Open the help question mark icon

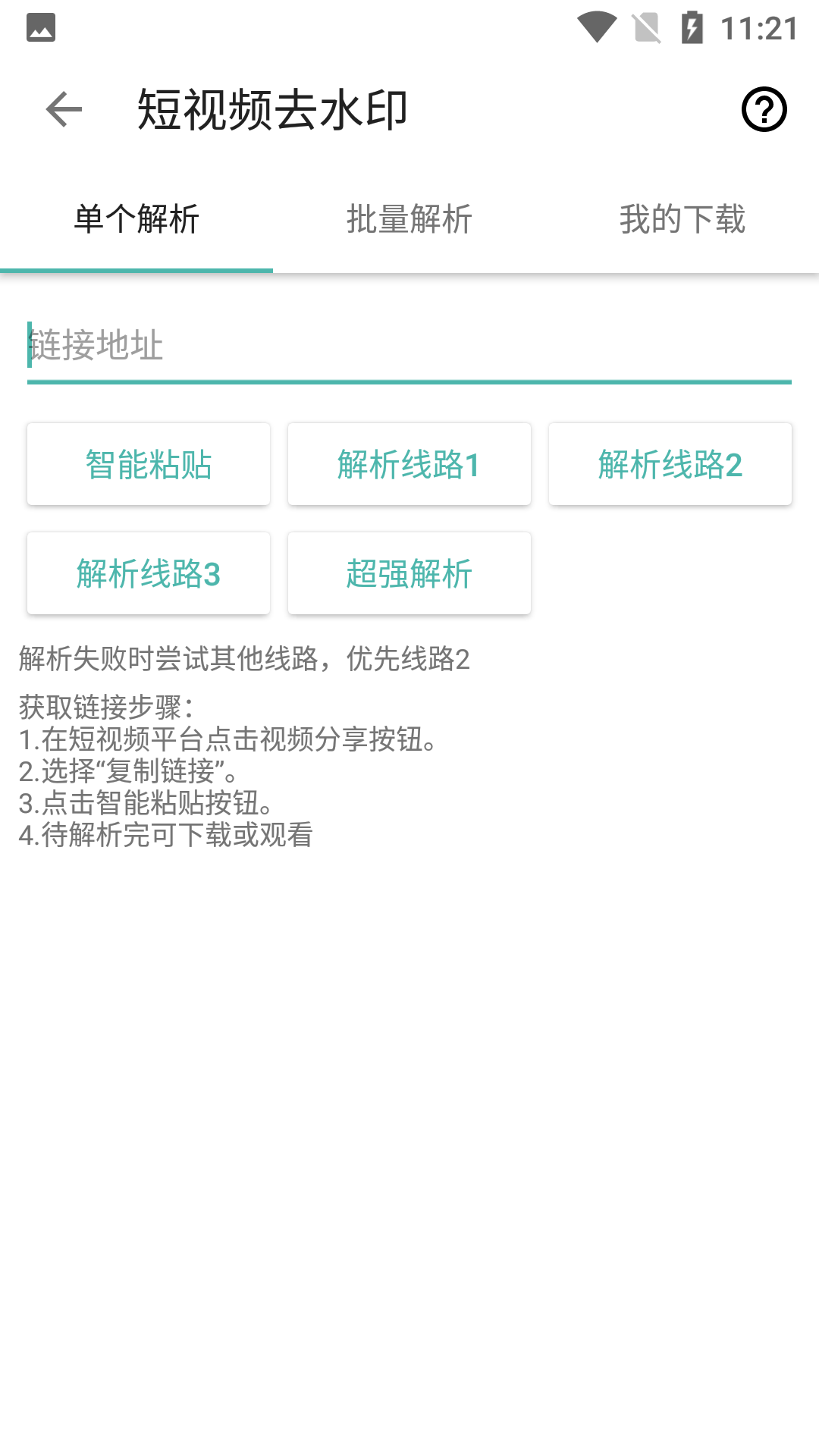click(764, 109)
